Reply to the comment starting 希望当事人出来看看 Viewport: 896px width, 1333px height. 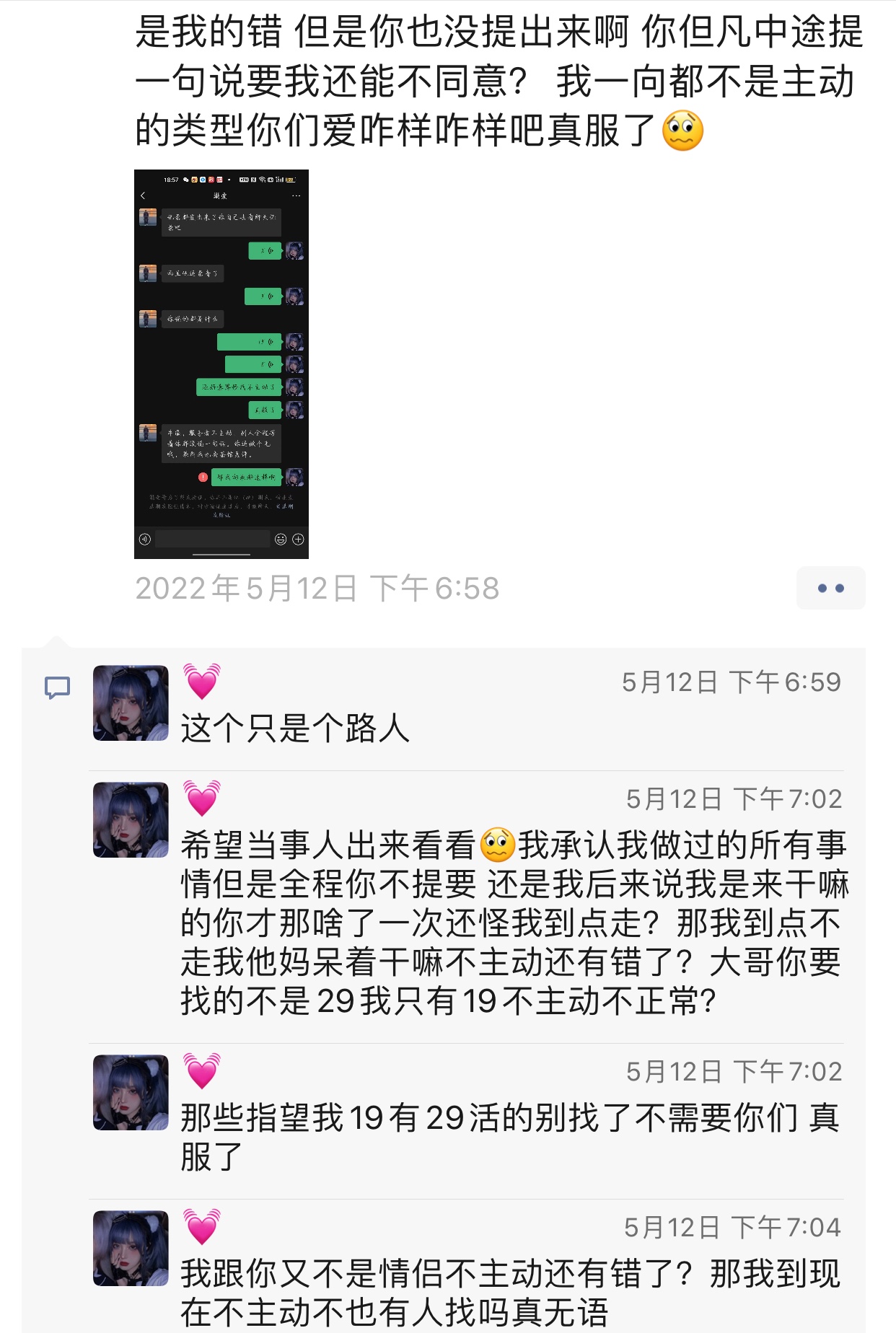click(x=514, y=923)
